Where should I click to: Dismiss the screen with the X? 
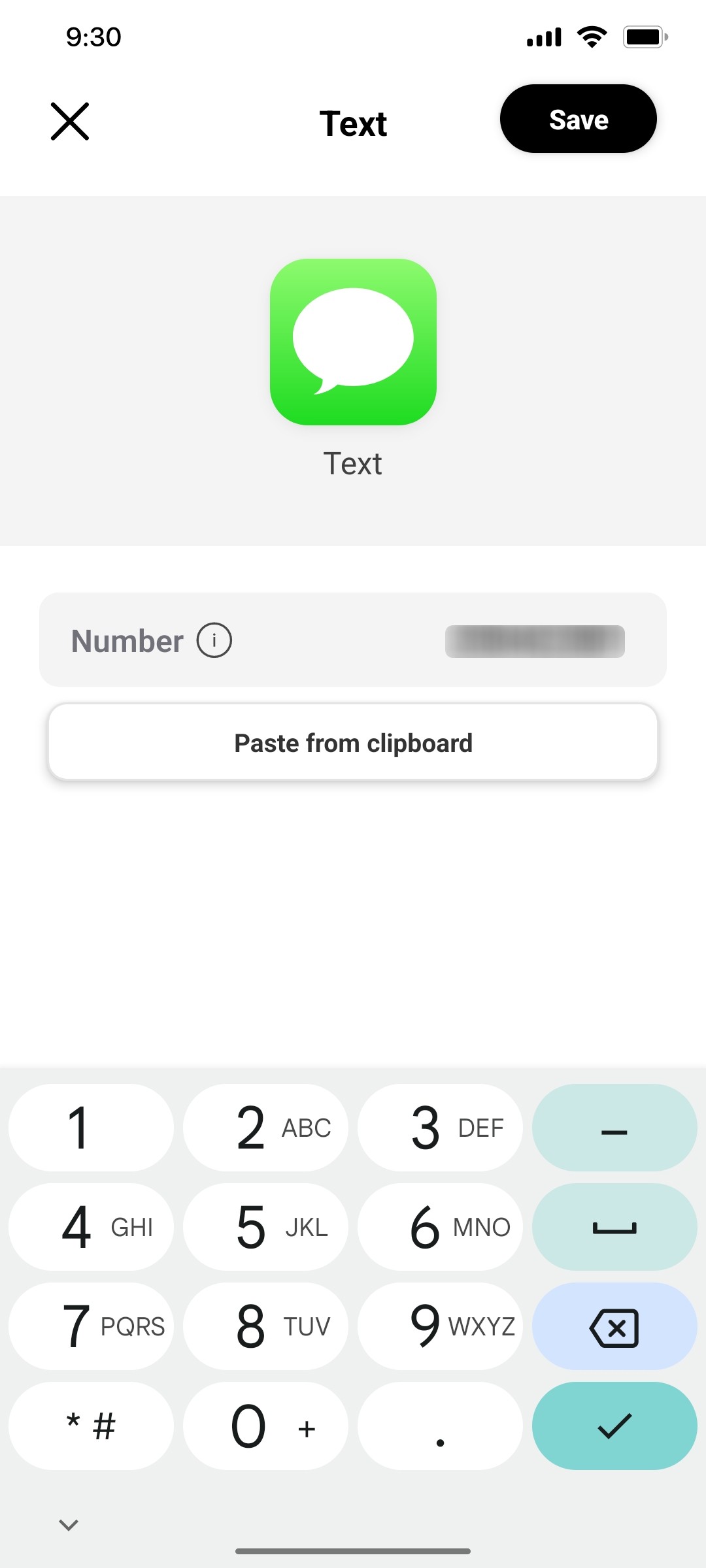coord(69,121)
